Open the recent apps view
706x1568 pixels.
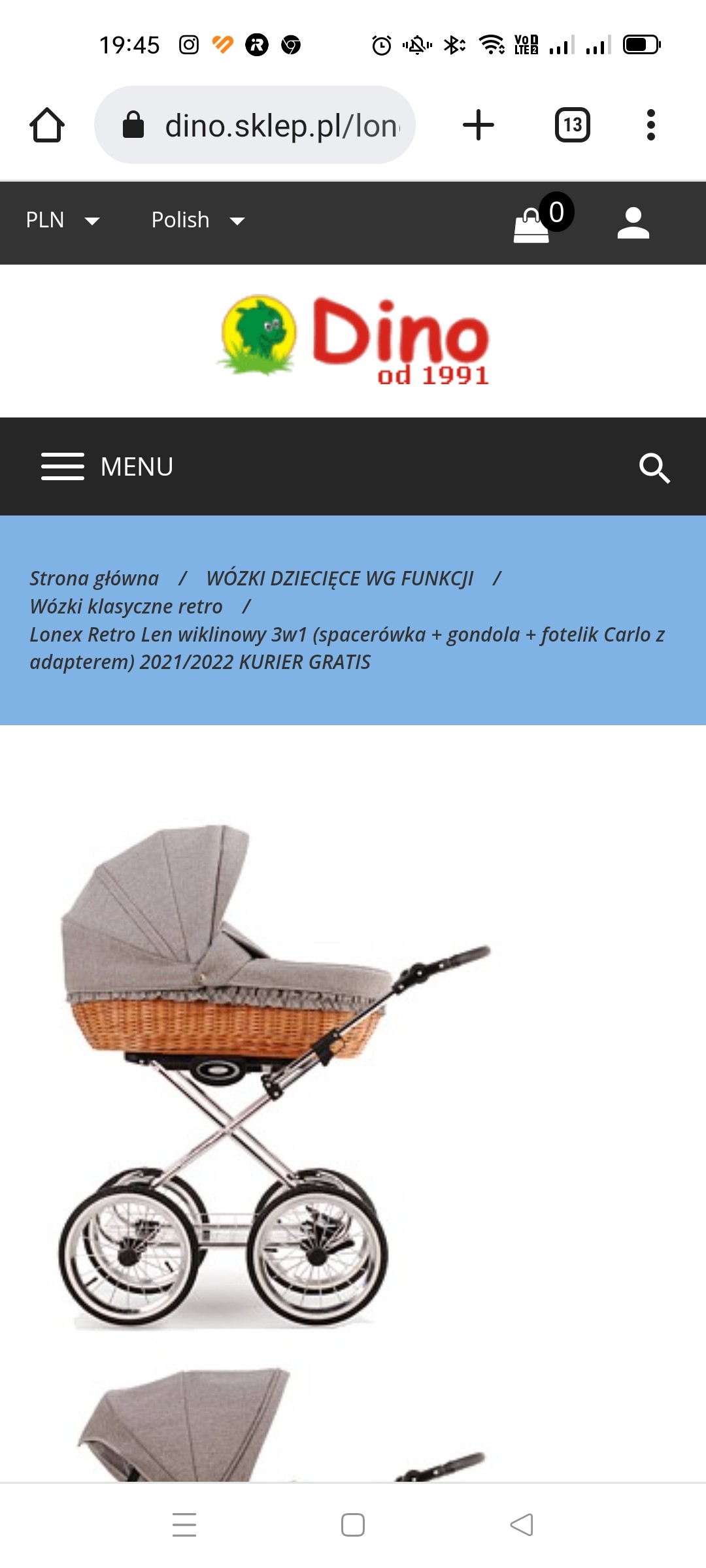coord(184,1525)
